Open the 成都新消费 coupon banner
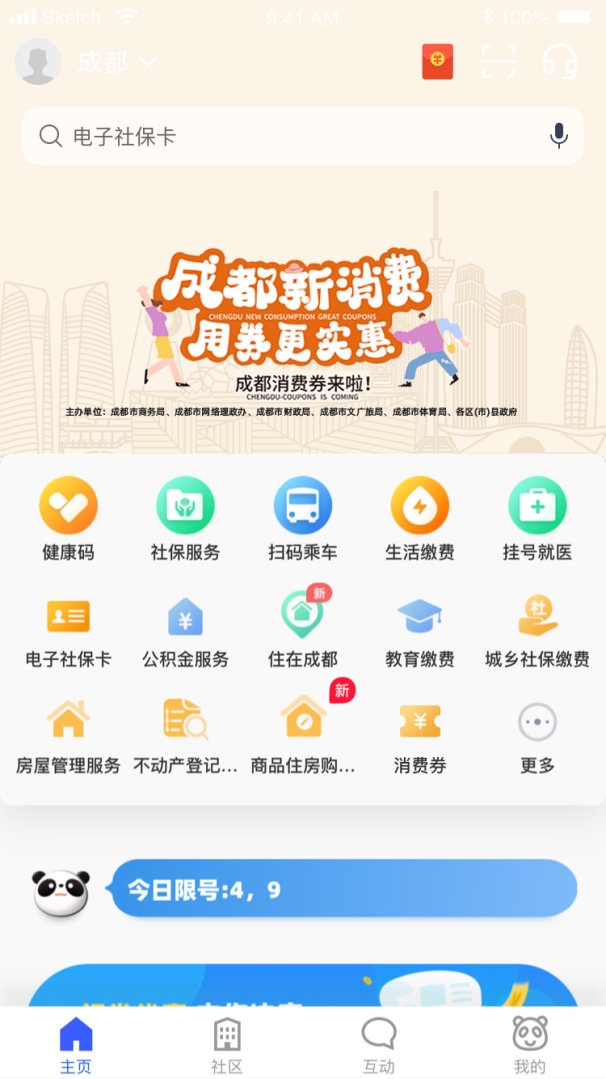The height and width of the screenshot is (1079, 606). 302,320
